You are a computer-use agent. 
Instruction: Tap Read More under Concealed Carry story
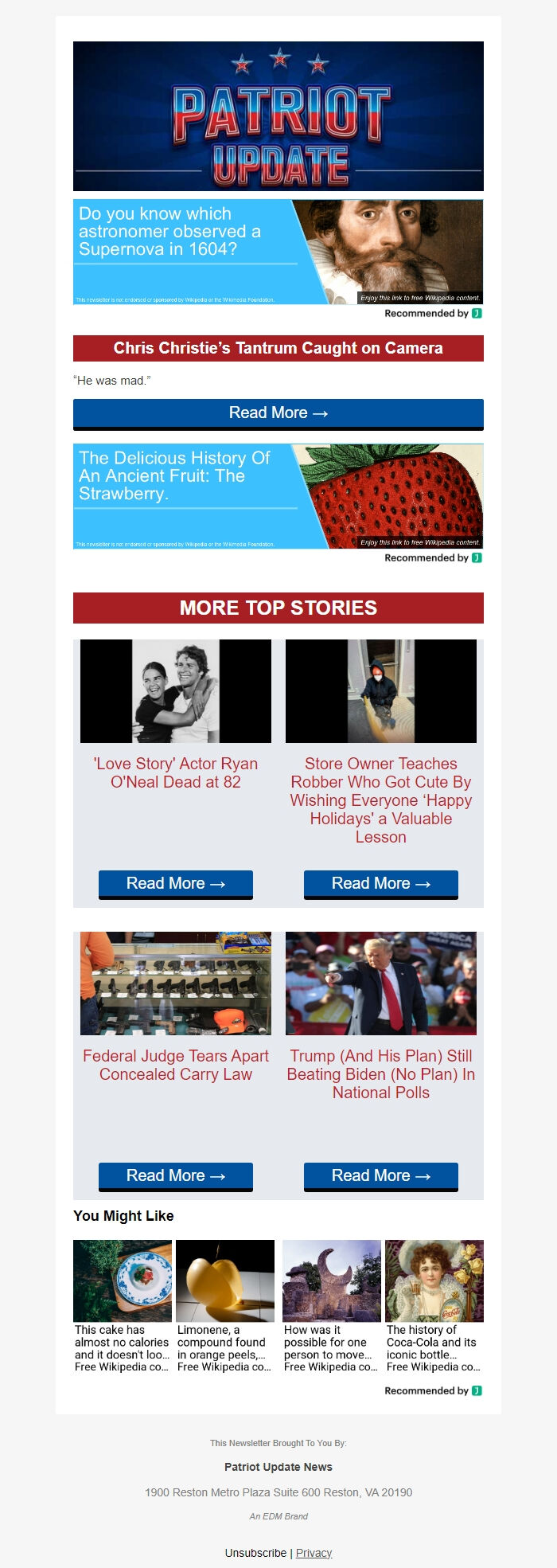(x=176, y=1175)
